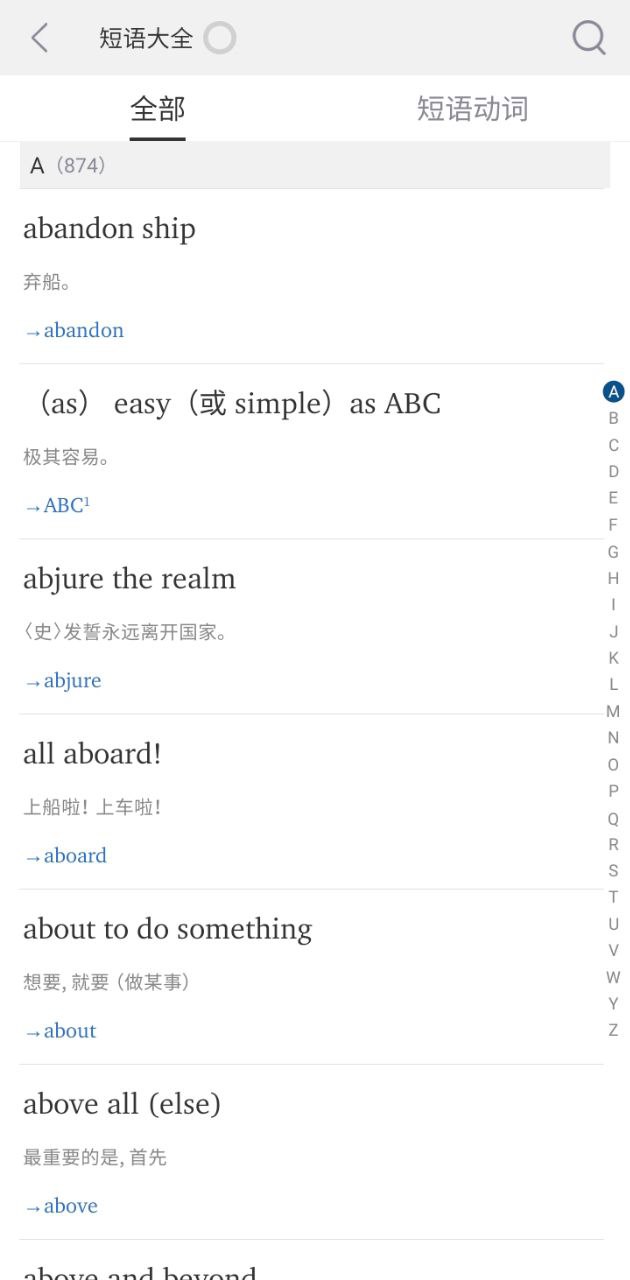Open the 'abjure the realm' entry
The image size is (630, 1280).
click(130, 579)
